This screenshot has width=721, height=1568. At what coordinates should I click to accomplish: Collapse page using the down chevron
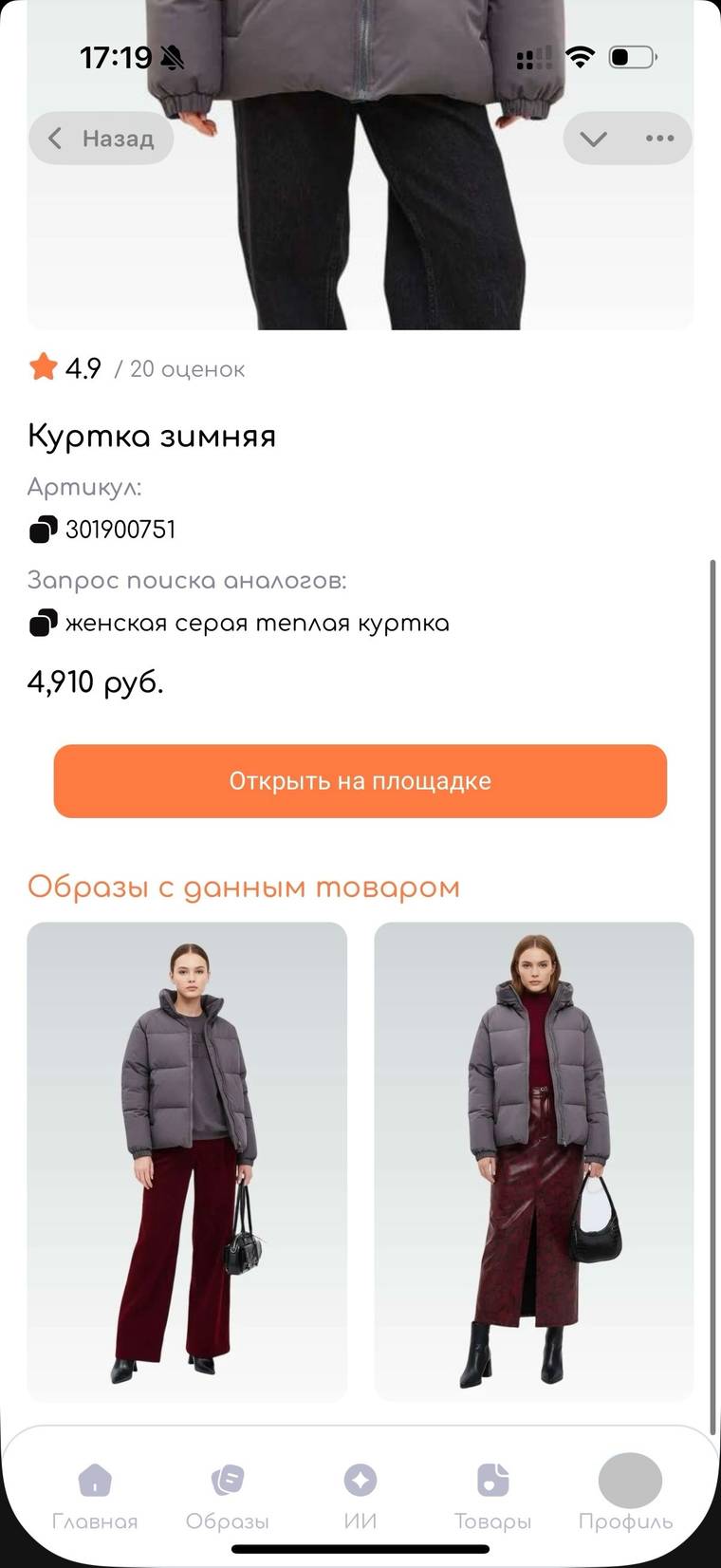coord(594,139)
